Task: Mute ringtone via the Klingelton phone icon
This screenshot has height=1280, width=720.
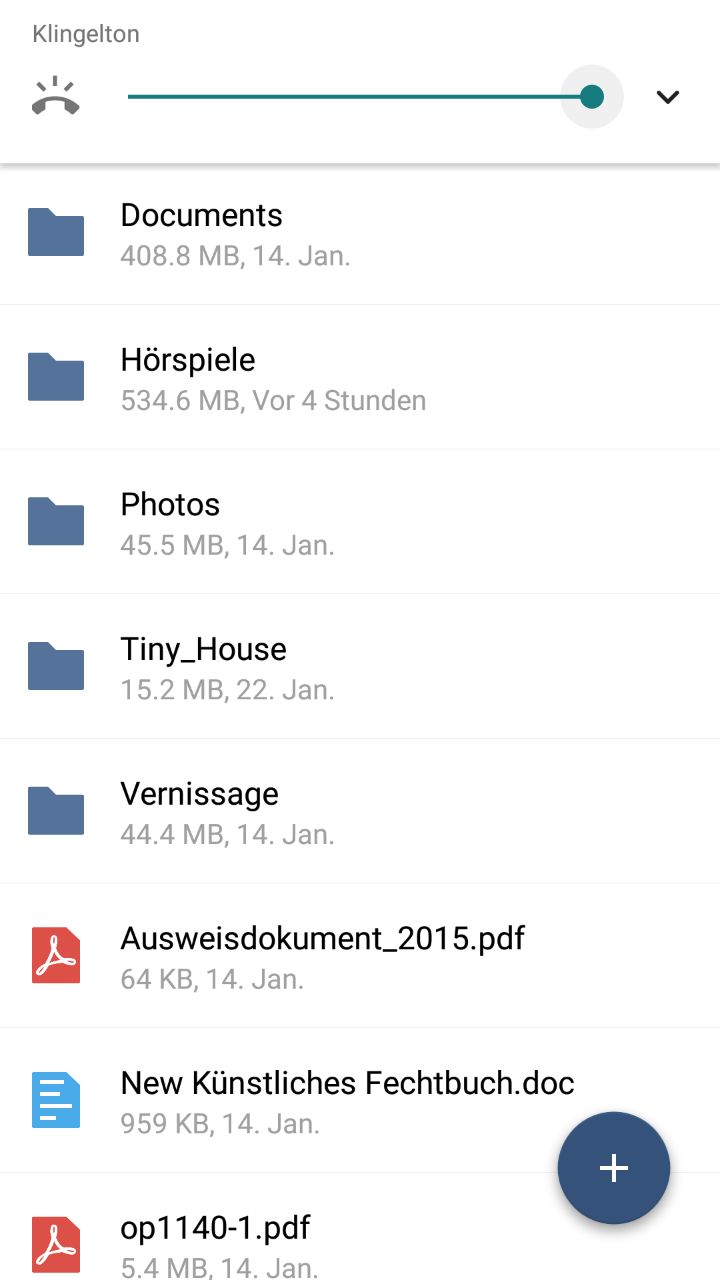Action: tap(55, 97)
